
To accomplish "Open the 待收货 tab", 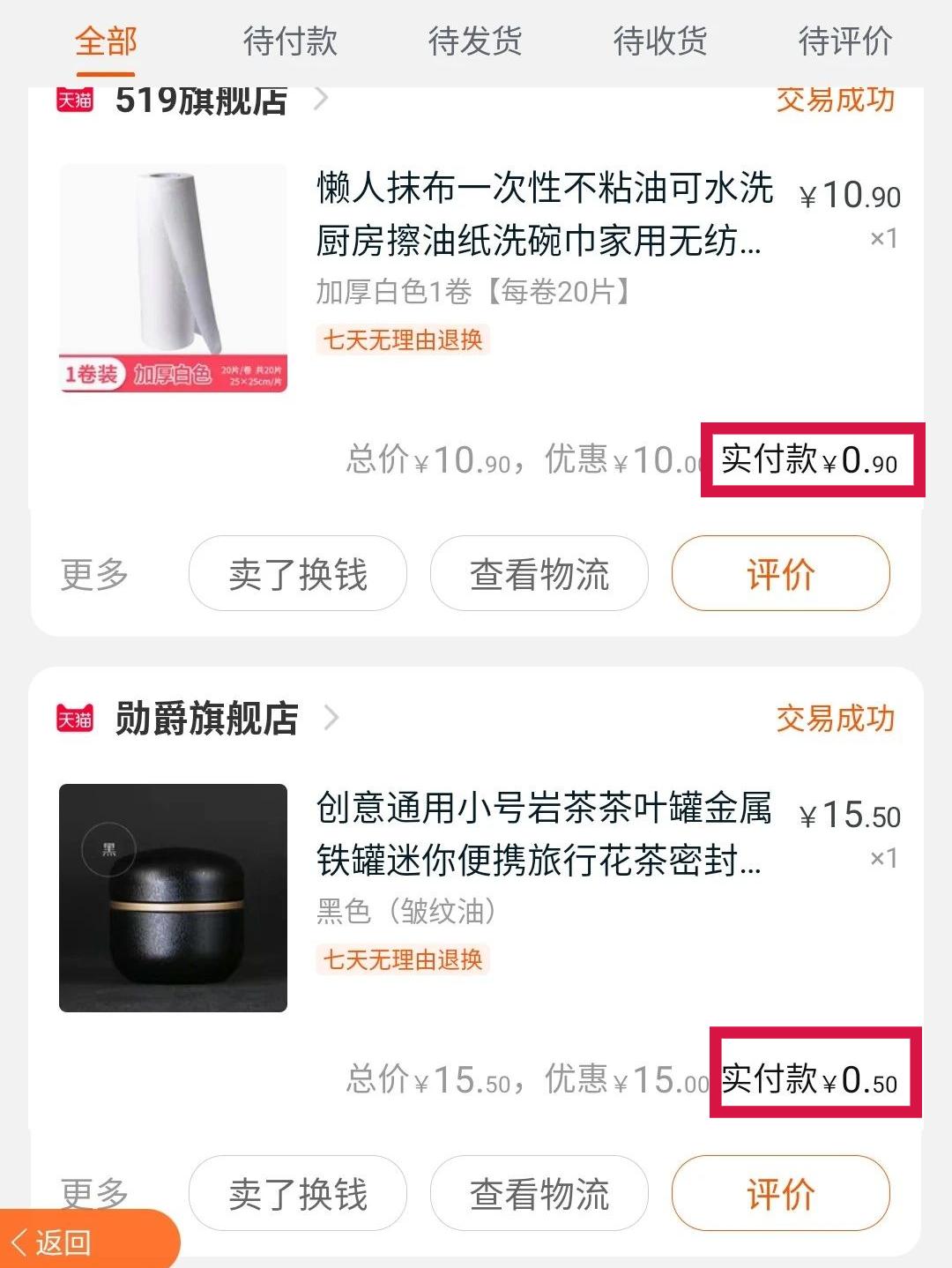I will point(660,40).
